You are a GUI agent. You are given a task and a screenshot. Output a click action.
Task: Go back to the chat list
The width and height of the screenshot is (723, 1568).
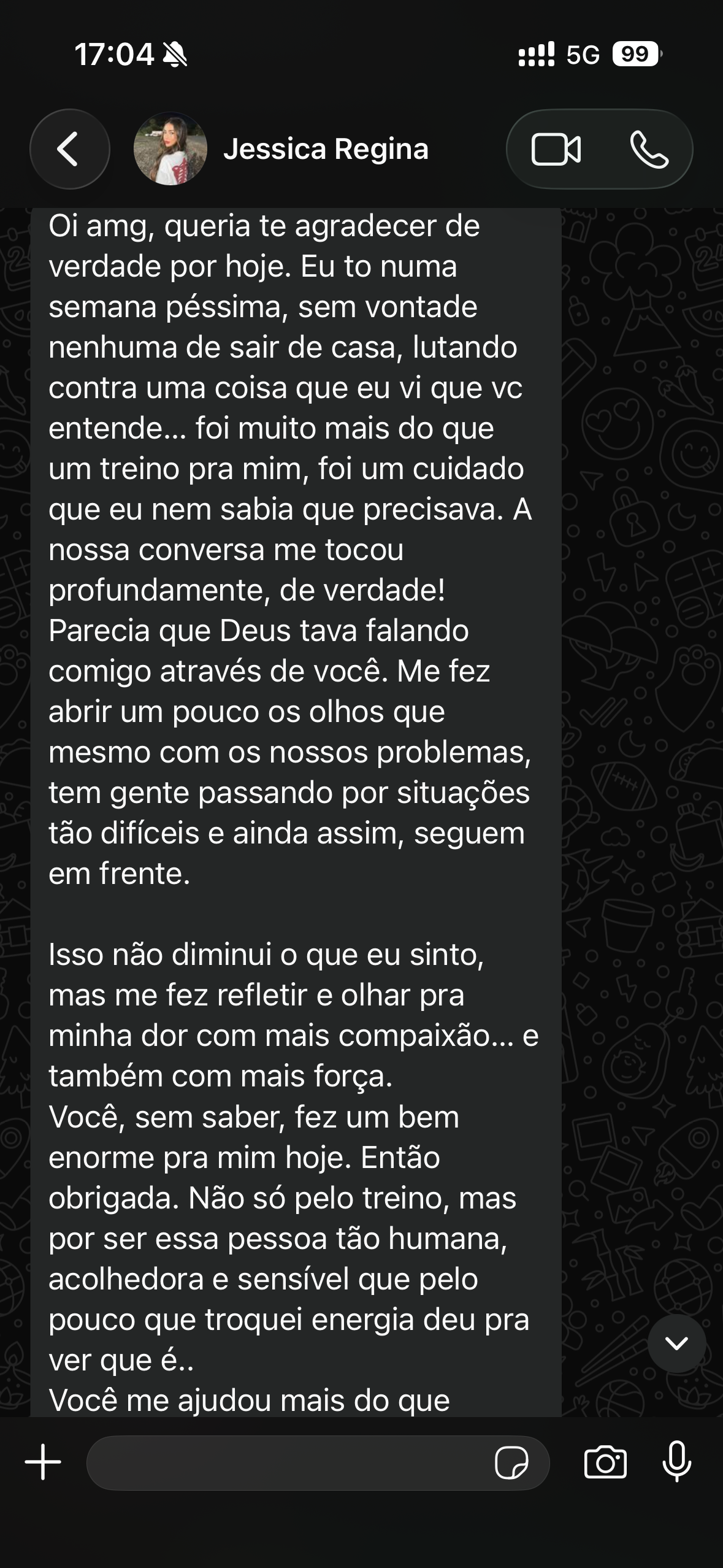(69, 149)
